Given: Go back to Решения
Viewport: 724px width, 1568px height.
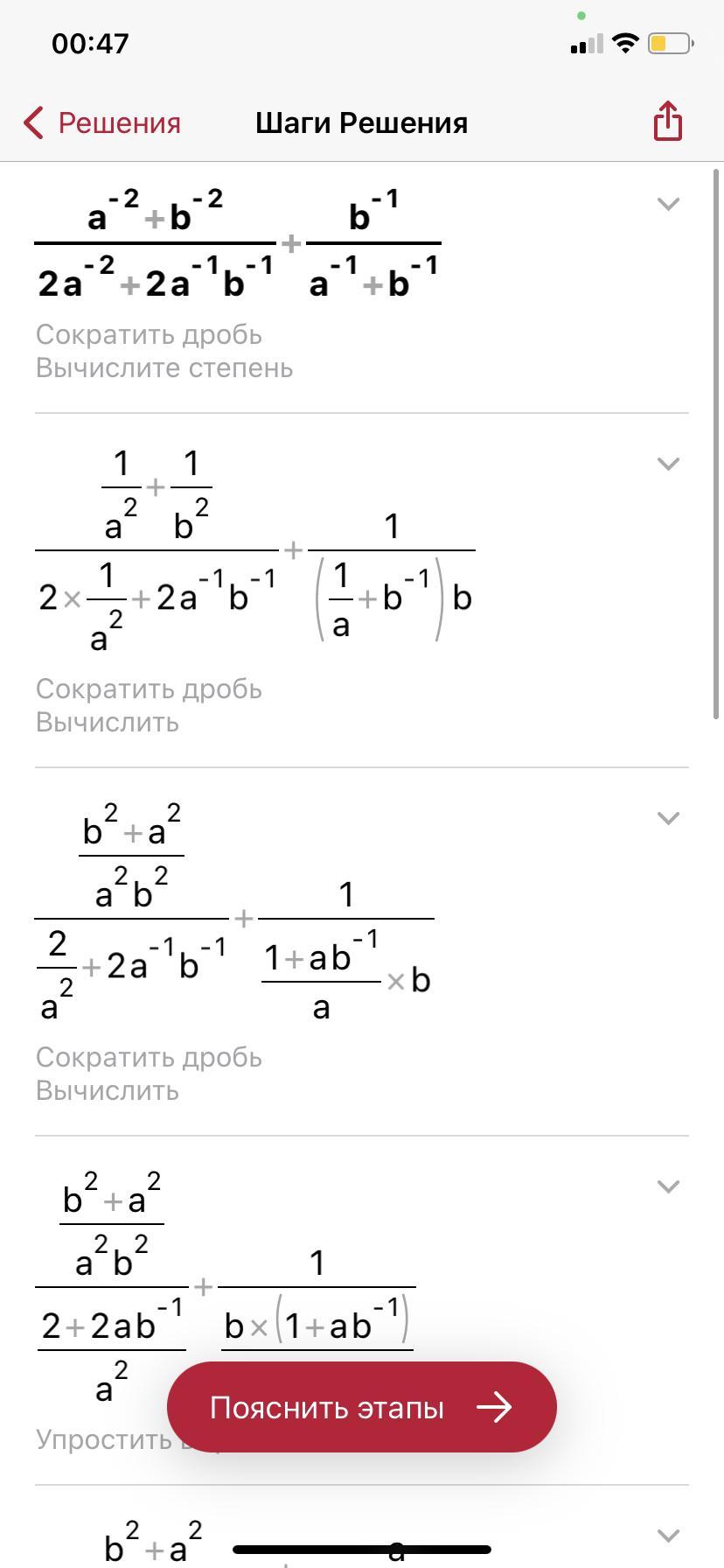Looking at the screenshot, I should [102, 123].
